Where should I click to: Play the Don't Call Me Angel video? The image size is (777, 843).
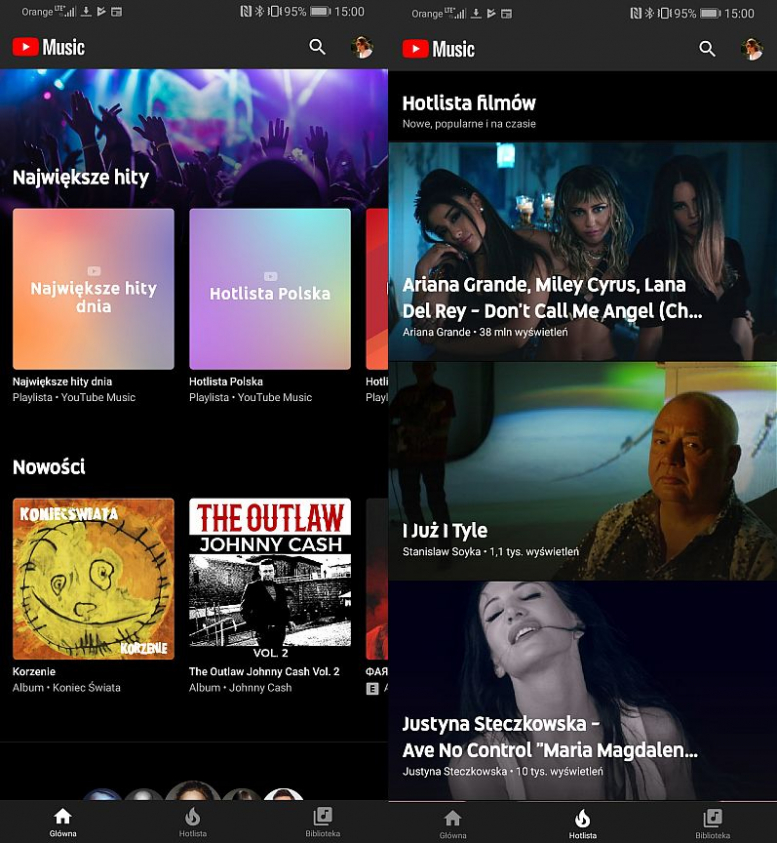pyautogui.click(x=582, y=250)
